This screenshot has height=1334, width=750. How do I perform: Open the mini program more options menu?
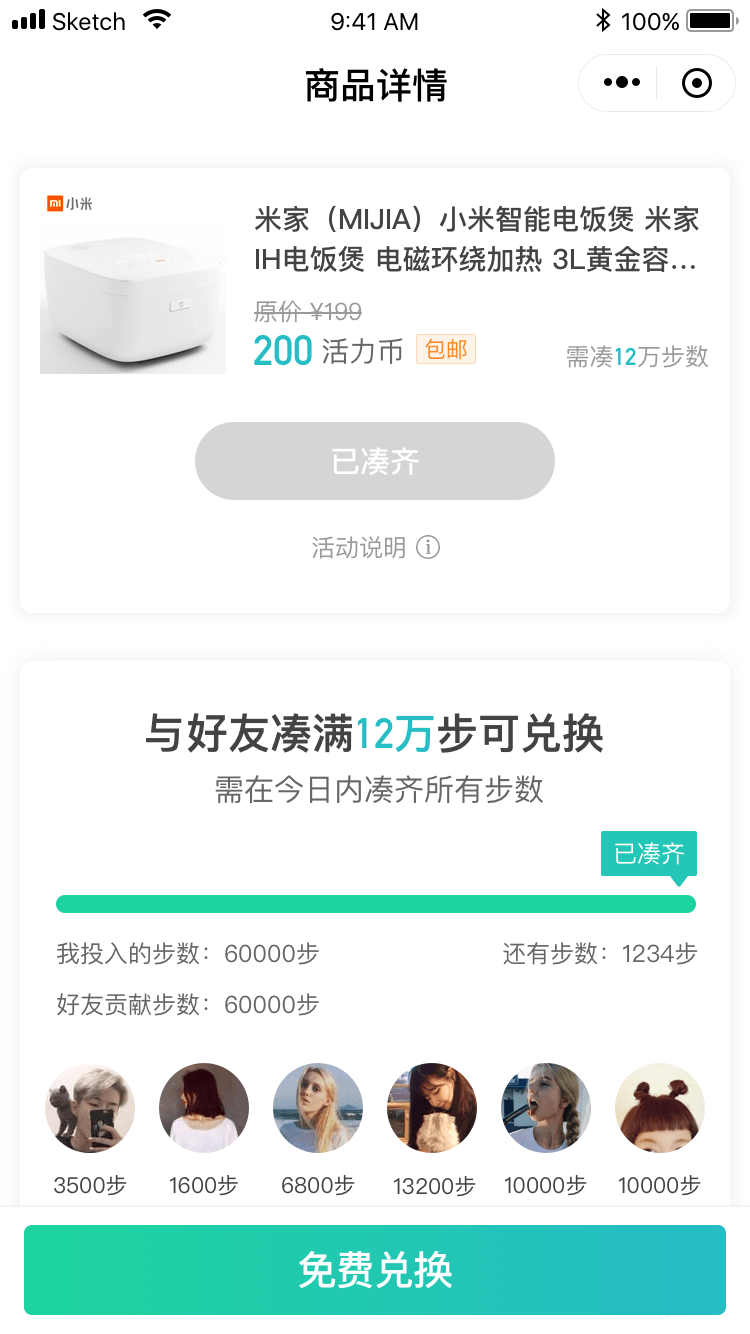pyautogui.click(x=622, y=83)
